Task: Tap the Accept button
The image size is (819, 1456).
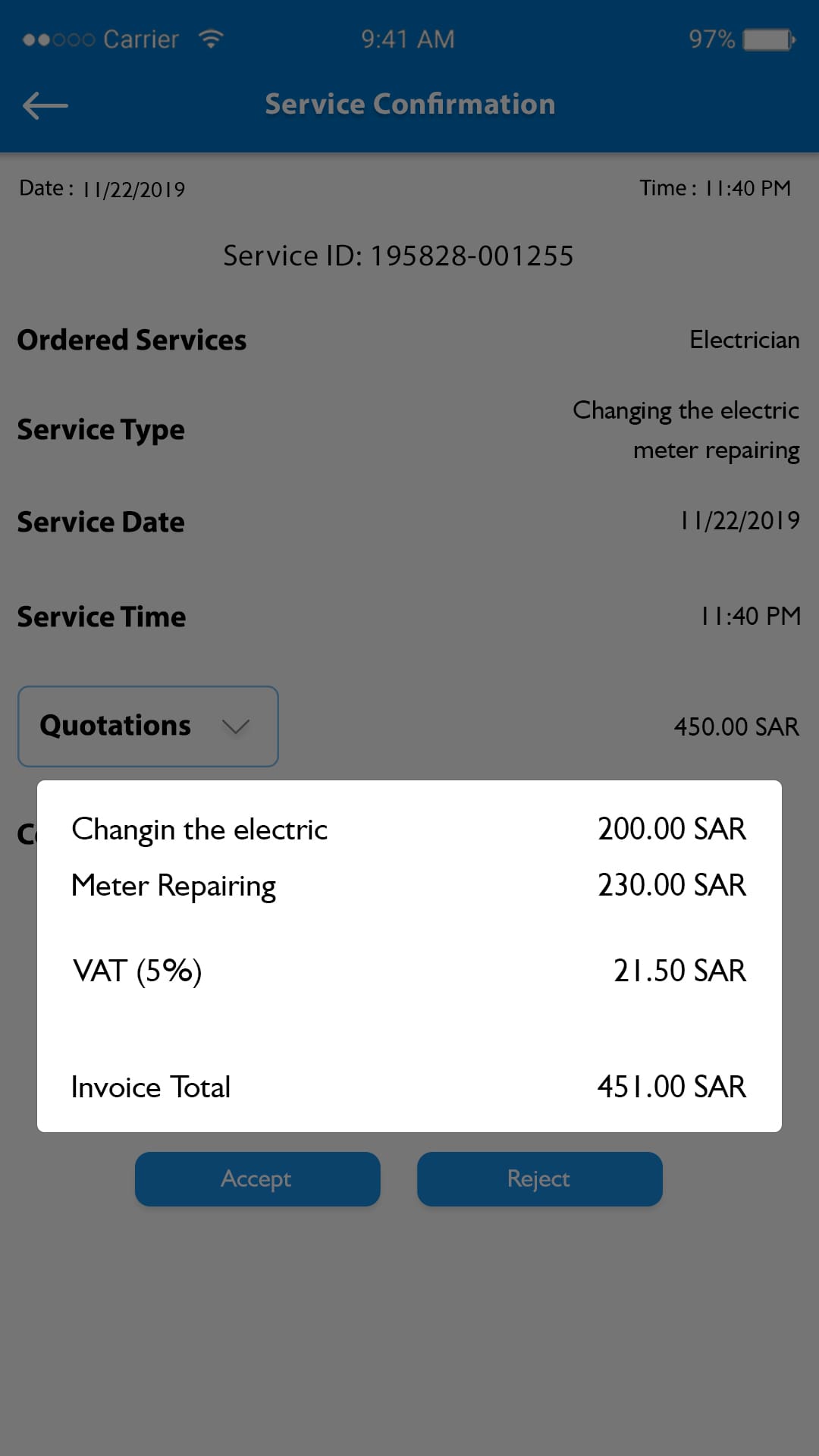Action: 257,1178
